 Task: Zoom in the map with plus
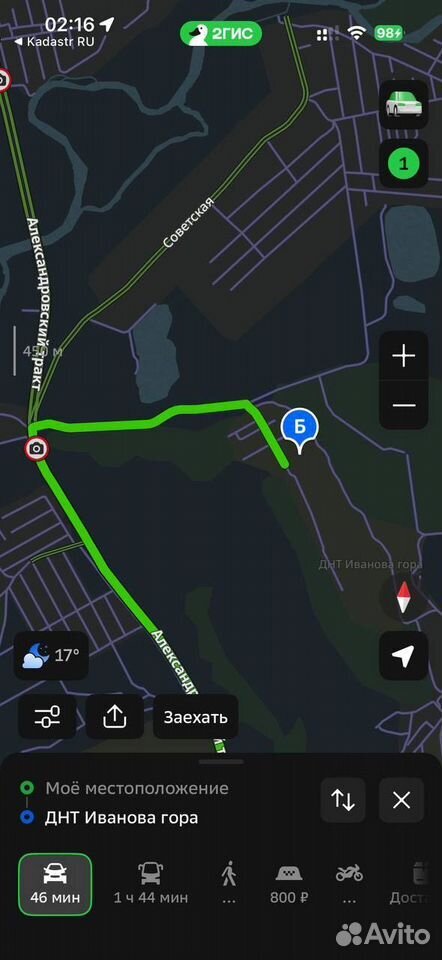click(403, 356)
